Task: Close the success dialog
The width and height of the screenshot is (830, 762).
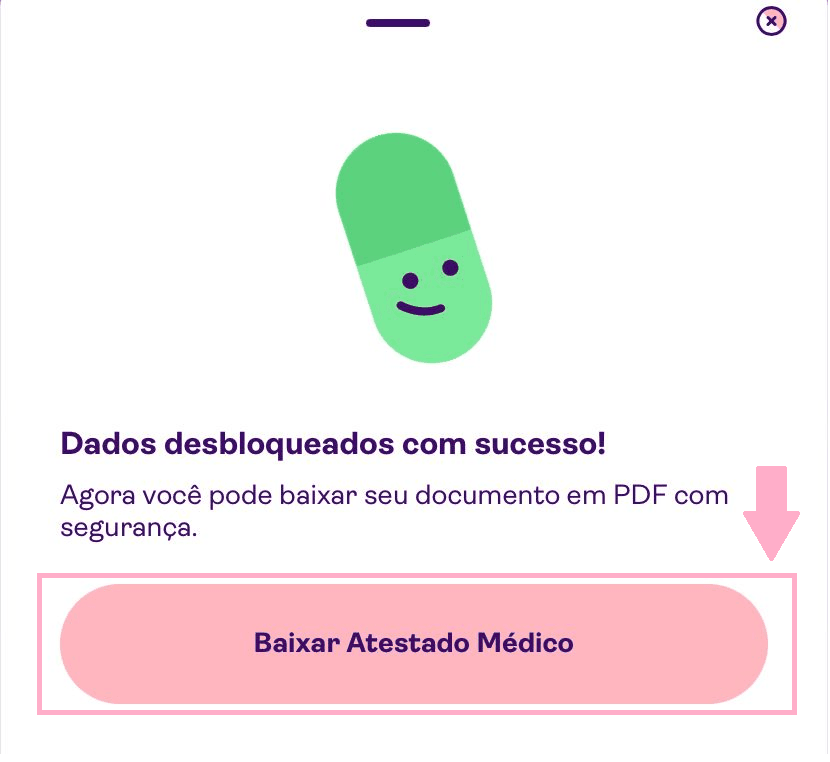Action: coord(771,21)
